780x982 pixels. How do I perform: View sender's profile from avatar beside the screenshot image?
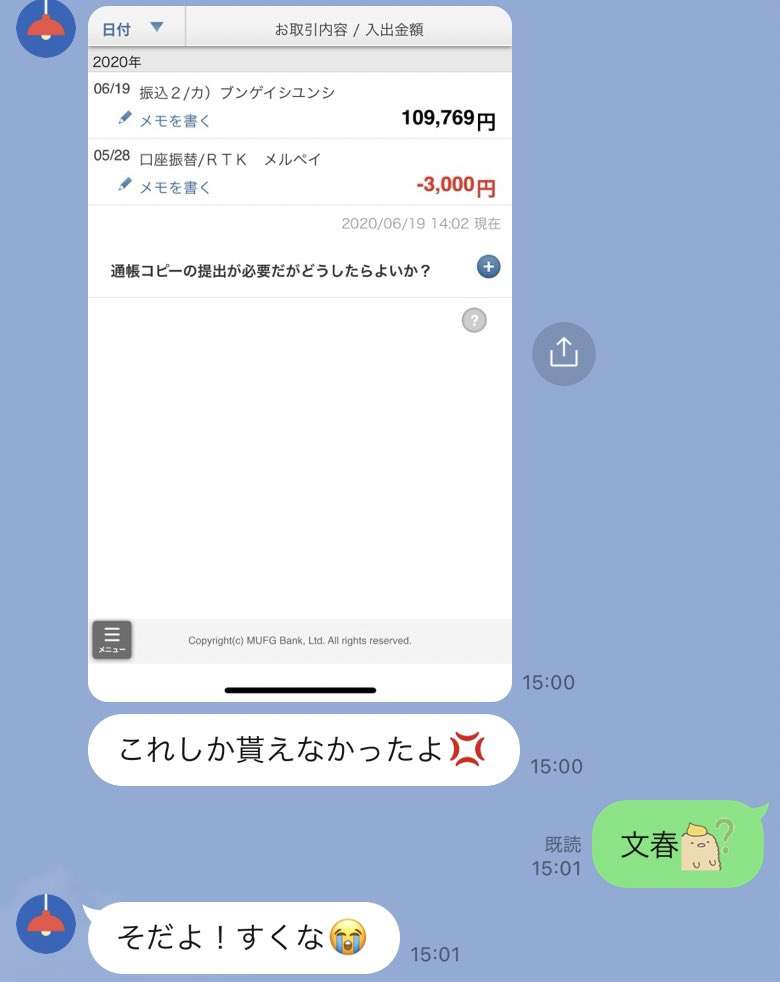[46, 28]
